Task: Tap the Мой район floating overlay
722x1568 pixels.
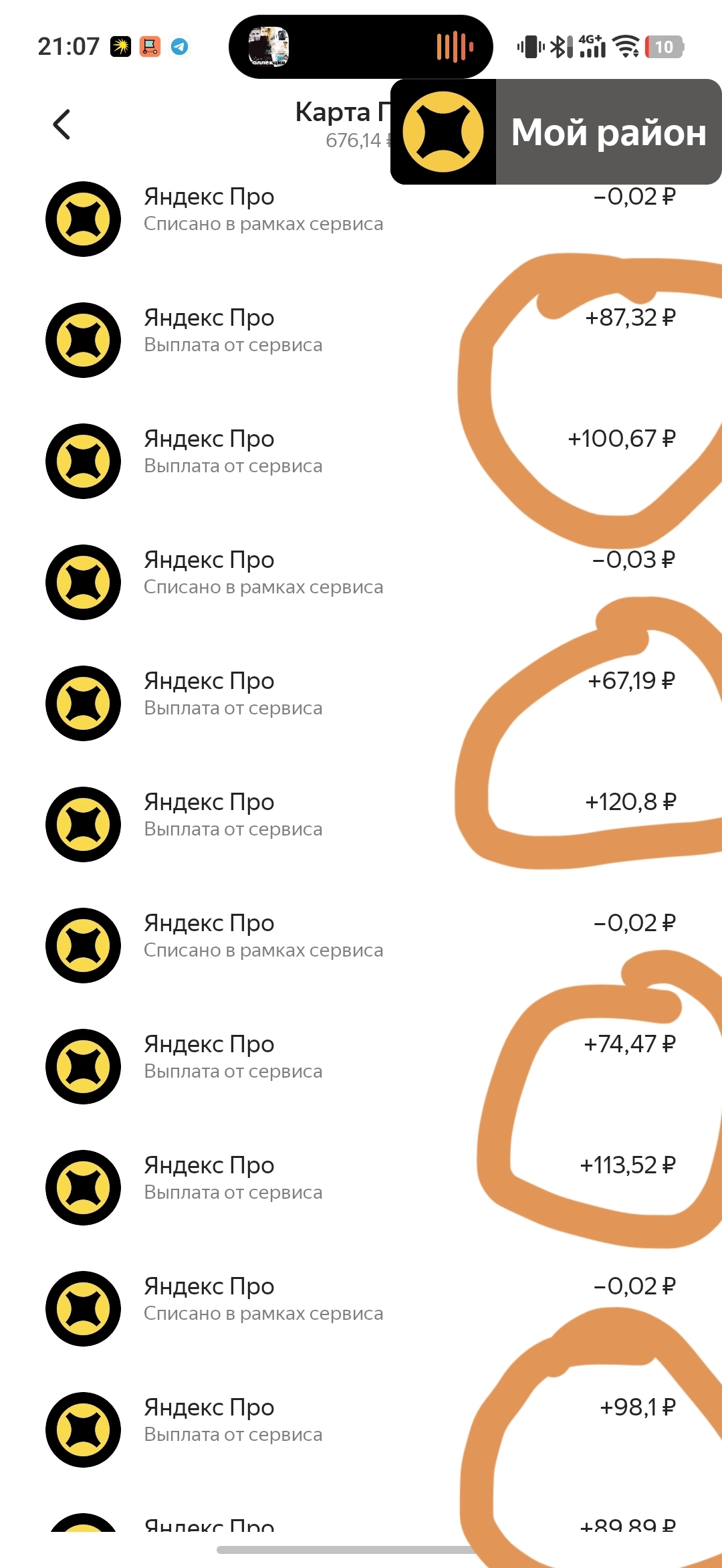Action: [x=556, y=132]
